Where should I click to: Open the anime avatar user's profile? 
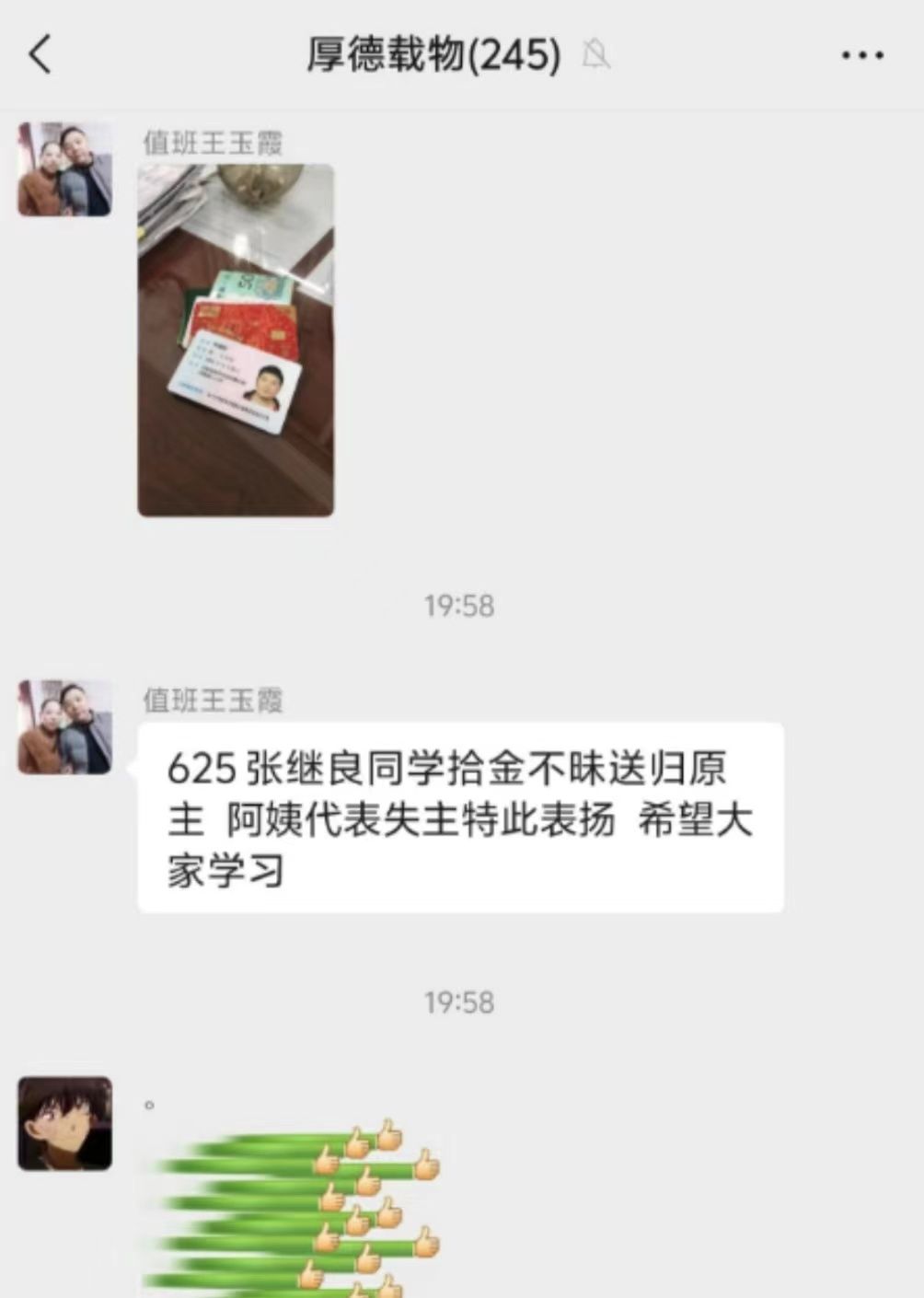click(x=64, y=1124)
